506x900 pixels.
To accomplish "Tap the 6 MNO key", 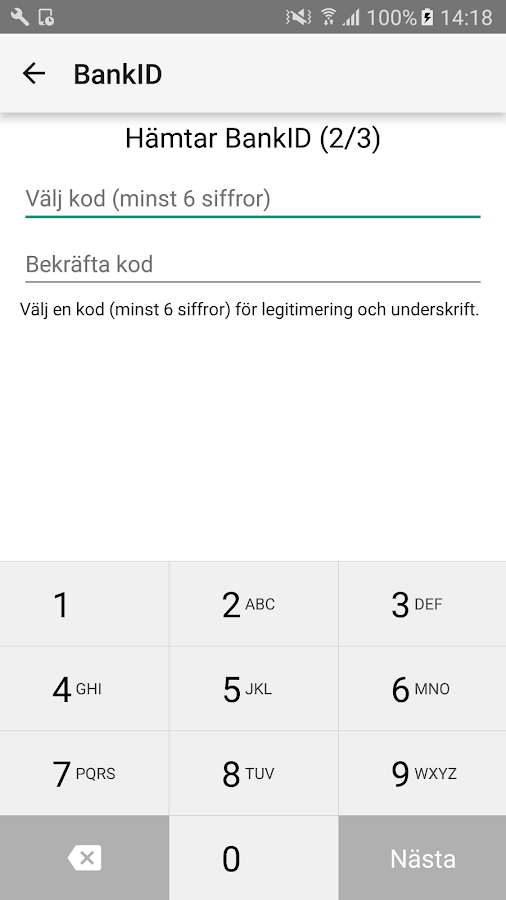I will 422,689.
